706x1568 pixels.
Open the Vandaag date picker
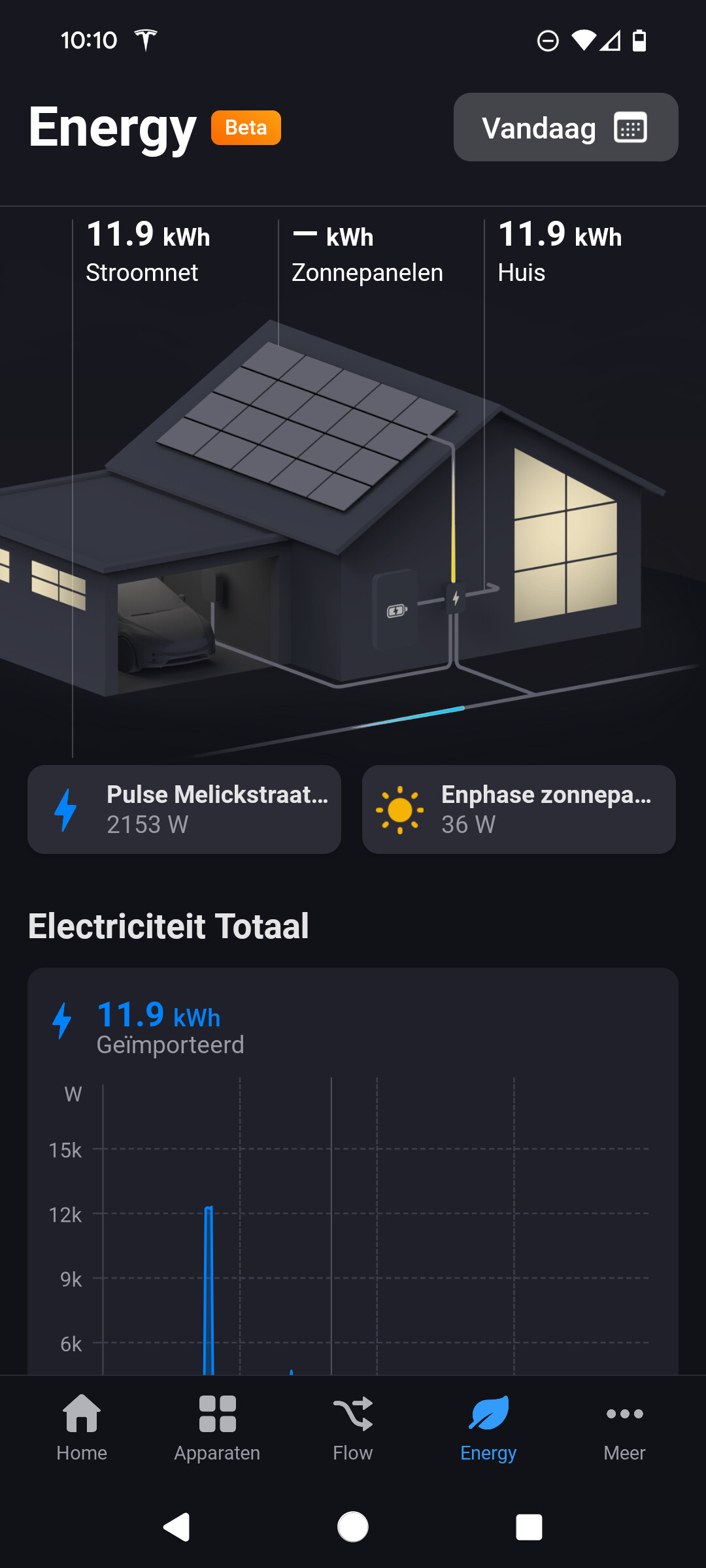[x=565, y=127]
